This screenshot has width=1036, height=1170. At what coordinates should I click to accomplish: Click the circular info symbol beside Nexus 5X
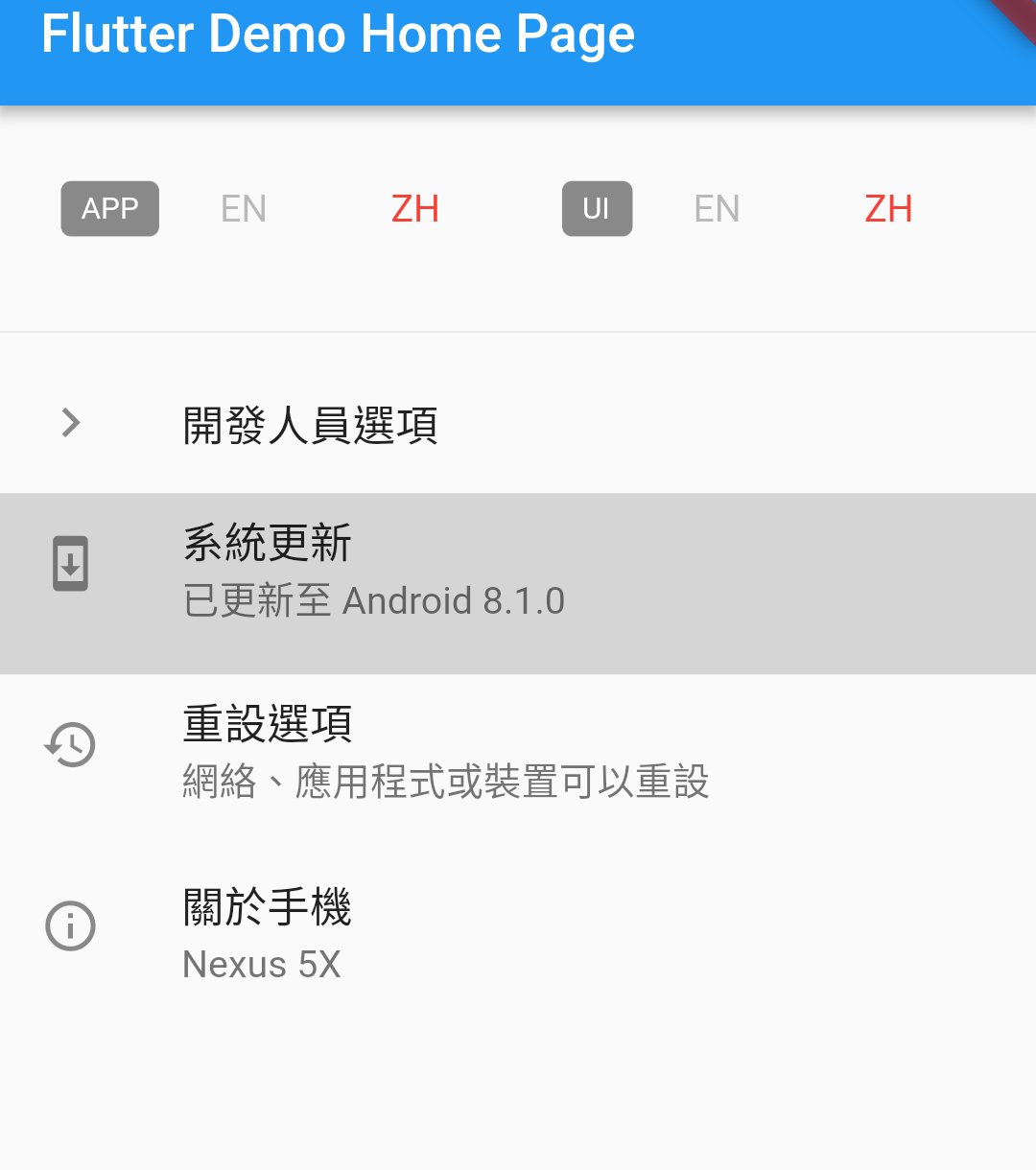tap(69, 925)
